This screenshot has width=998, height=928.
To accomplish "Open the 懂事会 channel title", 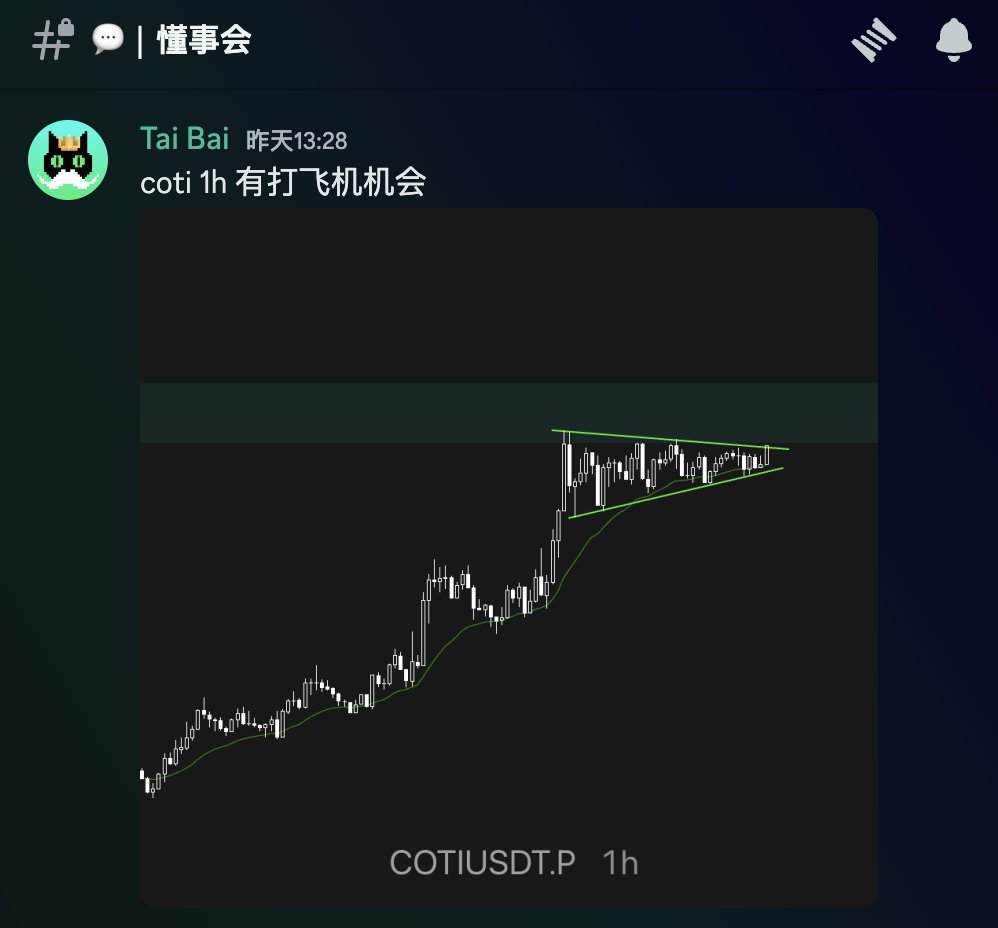I will (x=204, y=41).
